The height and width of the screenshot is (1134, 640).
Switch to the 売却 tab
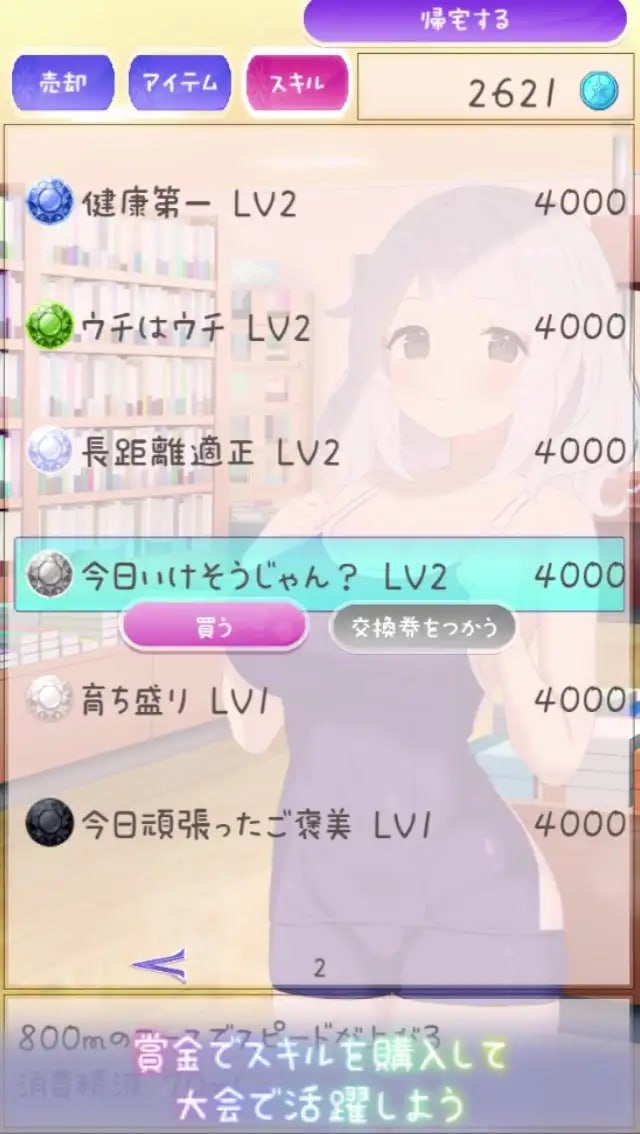63,84
